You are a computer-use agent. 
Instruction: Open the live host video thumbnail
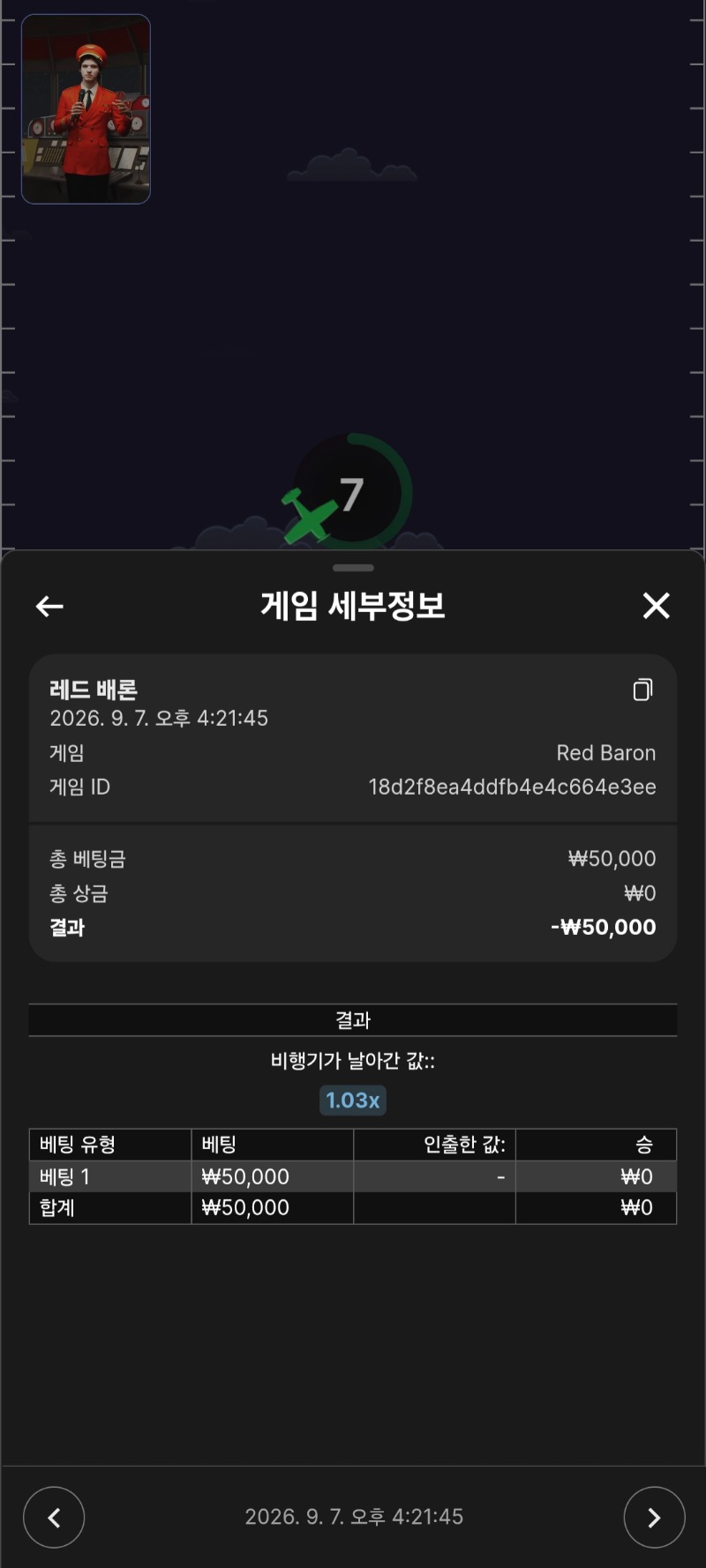point(86,109)
